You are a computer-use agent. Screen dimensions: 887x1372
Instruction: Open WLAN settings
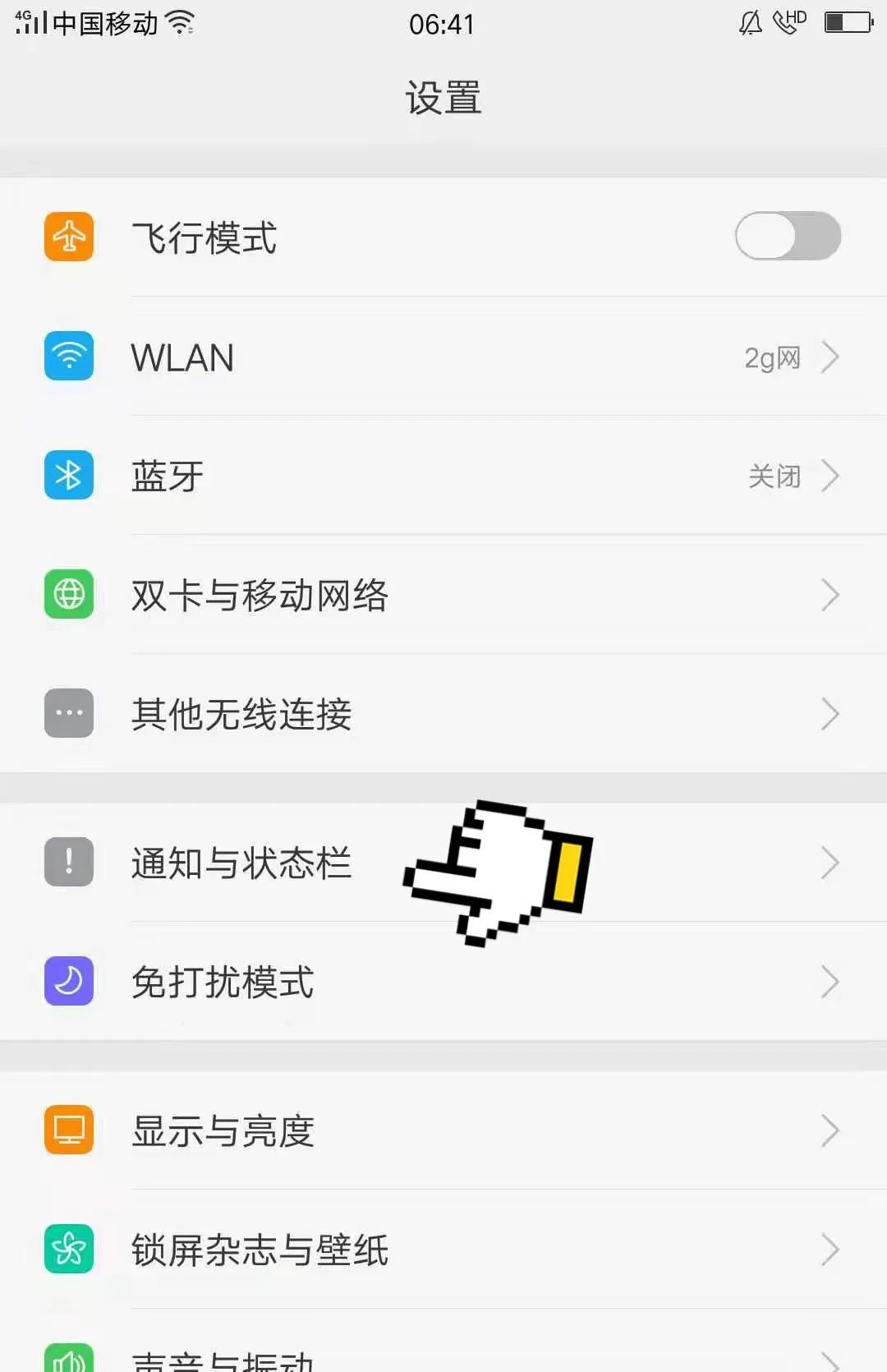click(443, 357)
